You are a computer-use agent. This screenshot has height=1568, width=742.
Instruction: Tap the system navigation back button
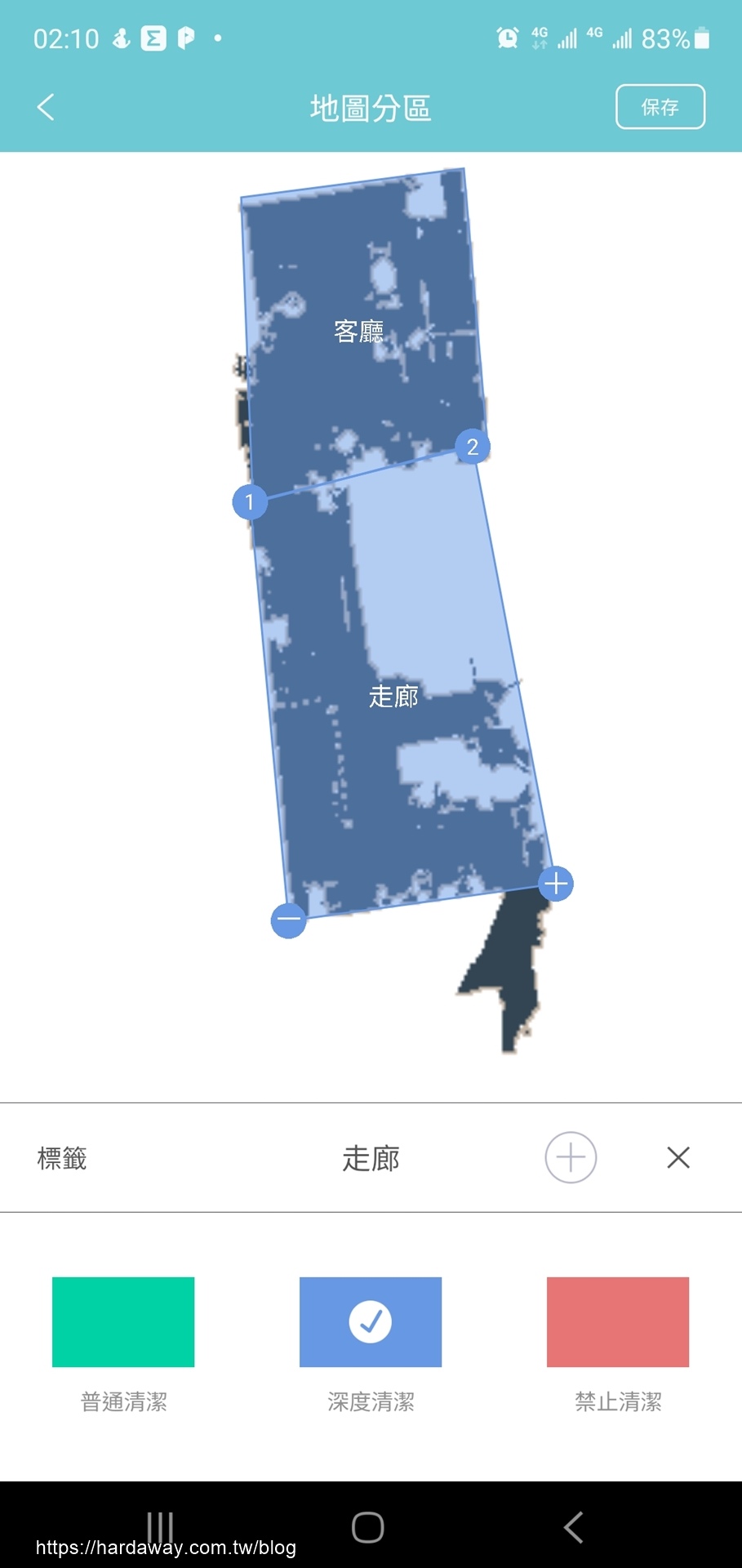[x=574, y=1527]
